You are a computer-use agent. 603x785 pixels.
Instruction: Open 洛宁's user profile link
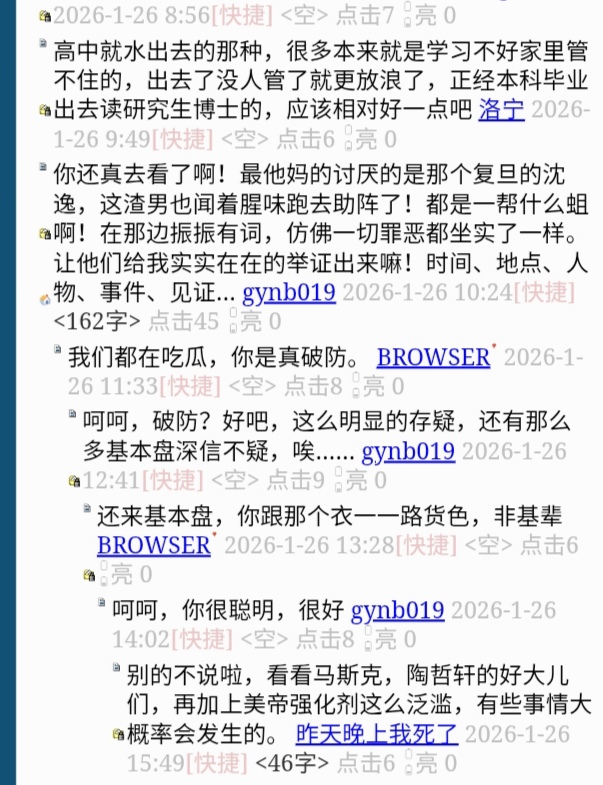click(501, 110)
